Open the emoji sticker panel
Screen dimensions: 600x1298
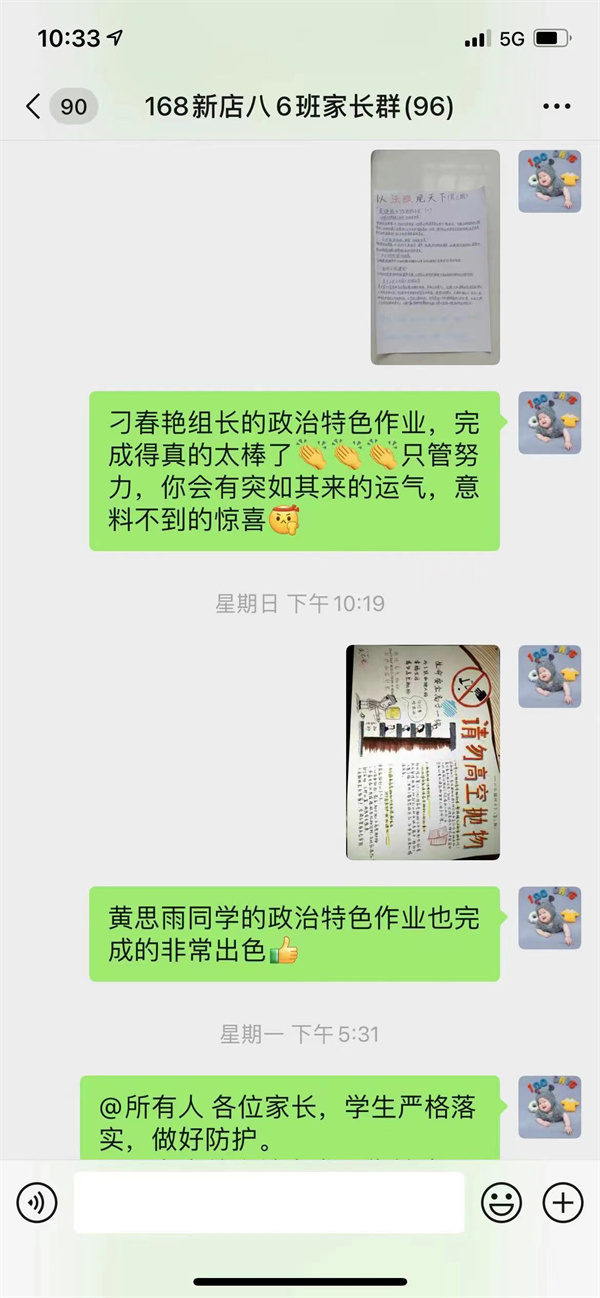pos(501,1202)
